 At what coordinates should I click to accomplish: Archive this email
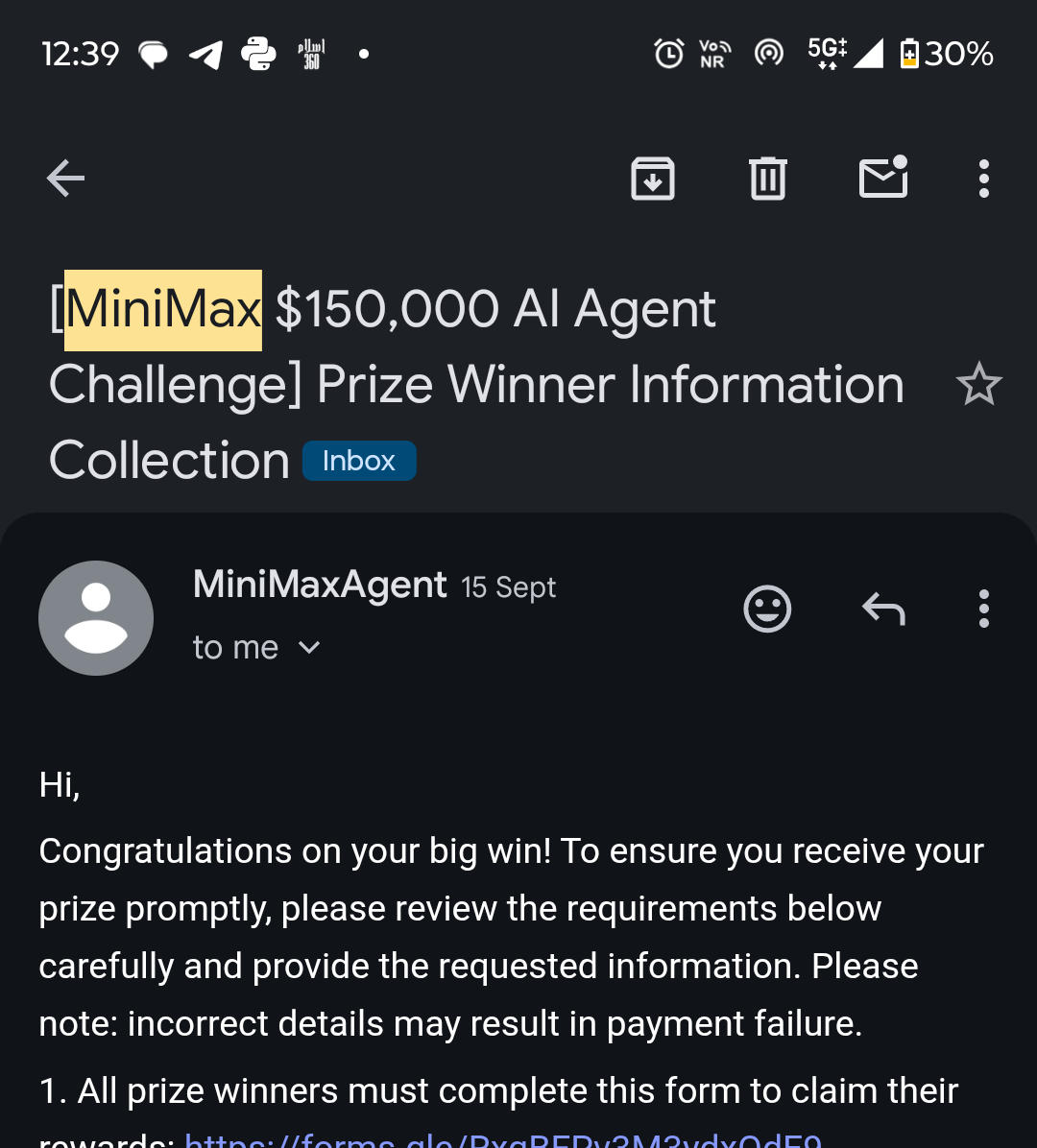[653, 179]
